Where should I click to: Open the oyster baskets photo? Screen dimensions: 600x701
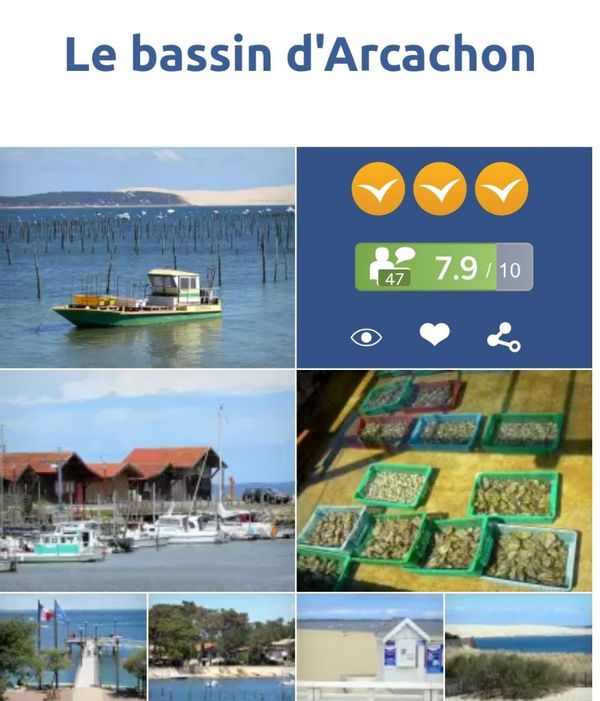(444, 481)
